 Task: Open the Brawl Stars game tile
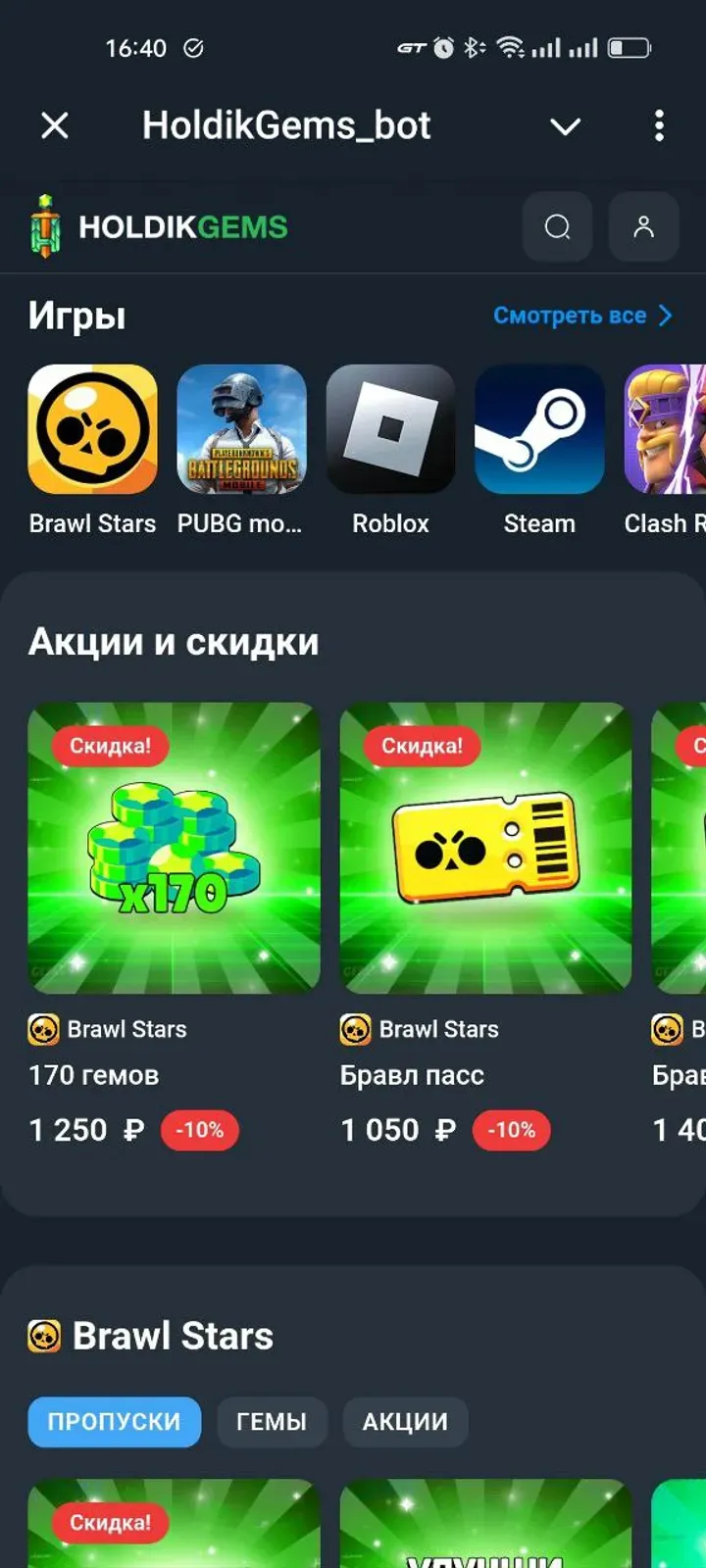[x=92, y=430]
